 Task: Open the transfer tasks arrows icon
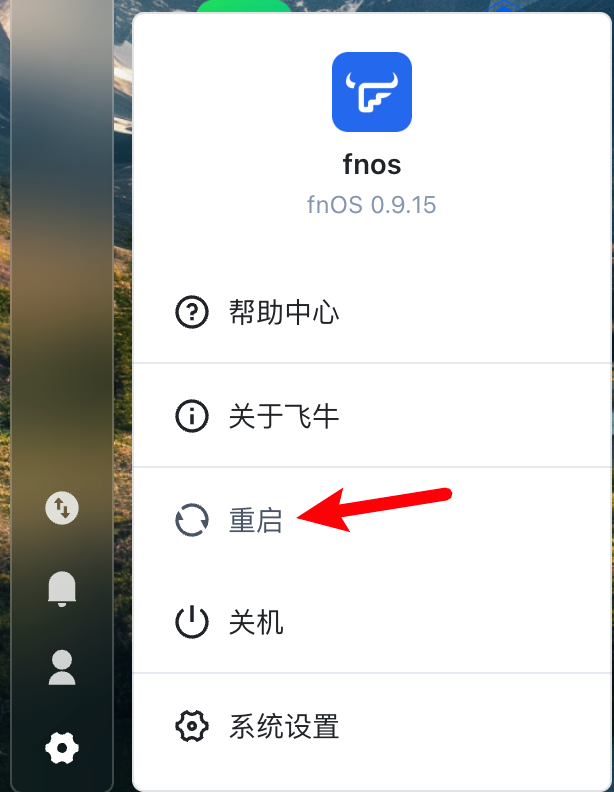[62, 507]
